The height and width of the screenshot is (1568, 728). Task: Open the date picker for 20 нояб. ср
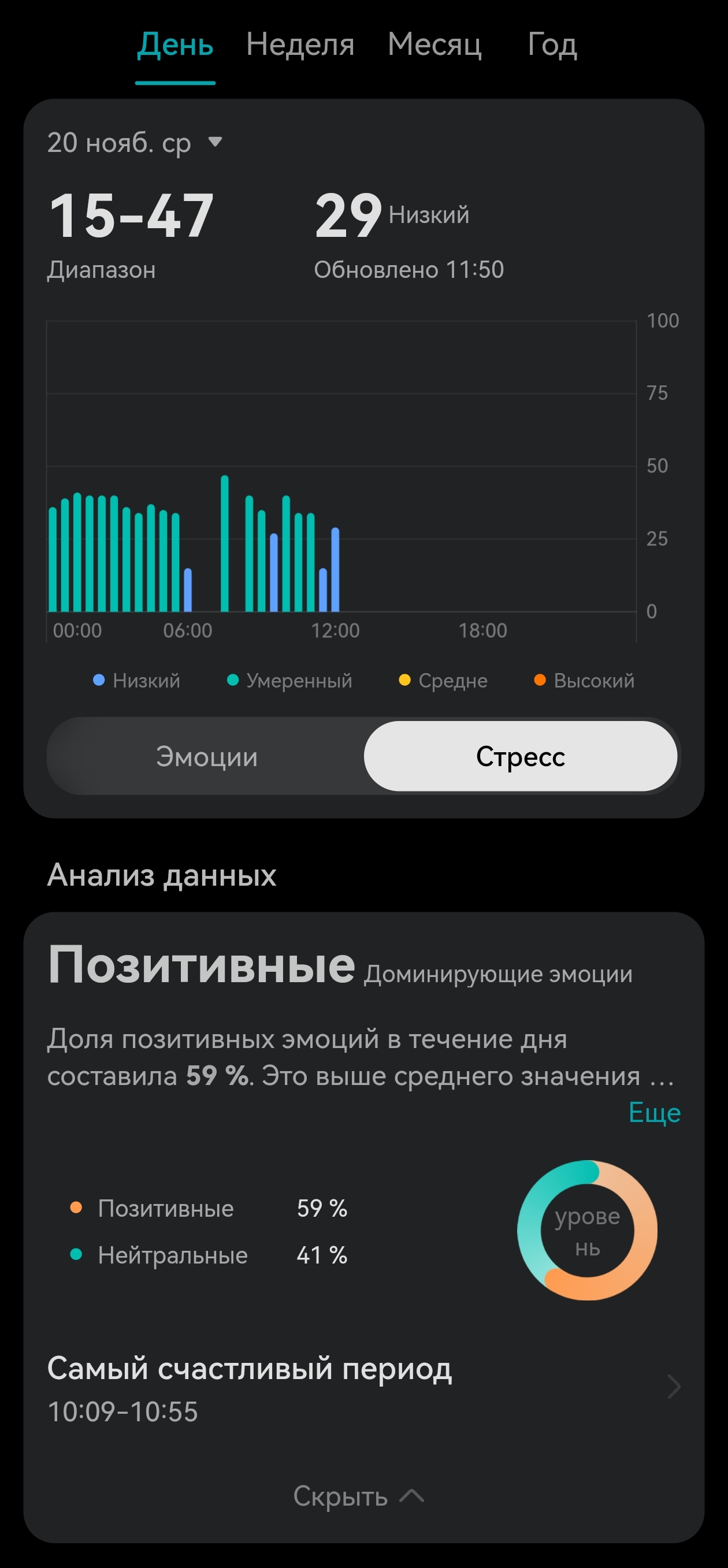pyautogui.click(x=134, y=143)
